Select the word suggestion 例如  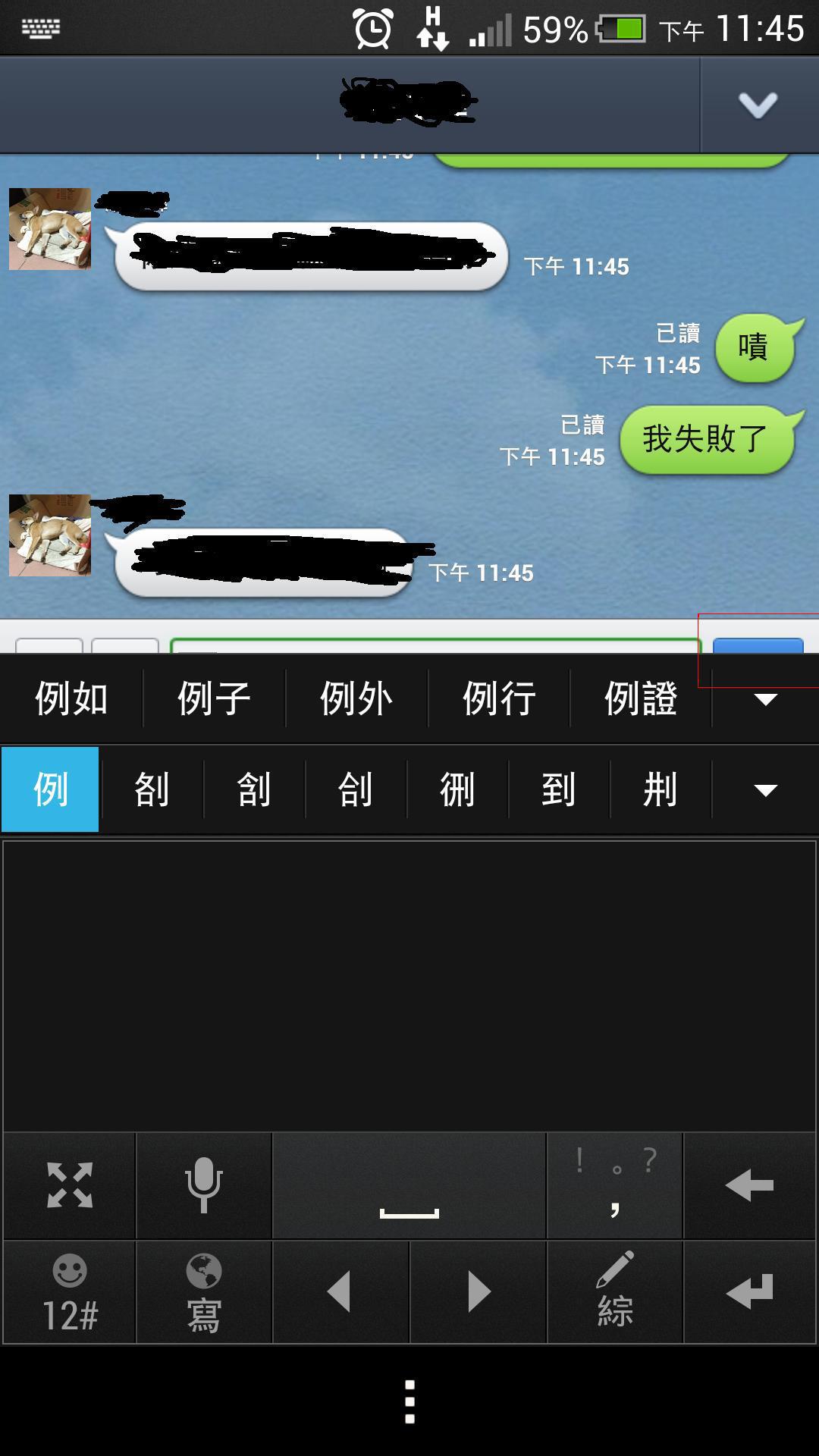pos(71,698)
